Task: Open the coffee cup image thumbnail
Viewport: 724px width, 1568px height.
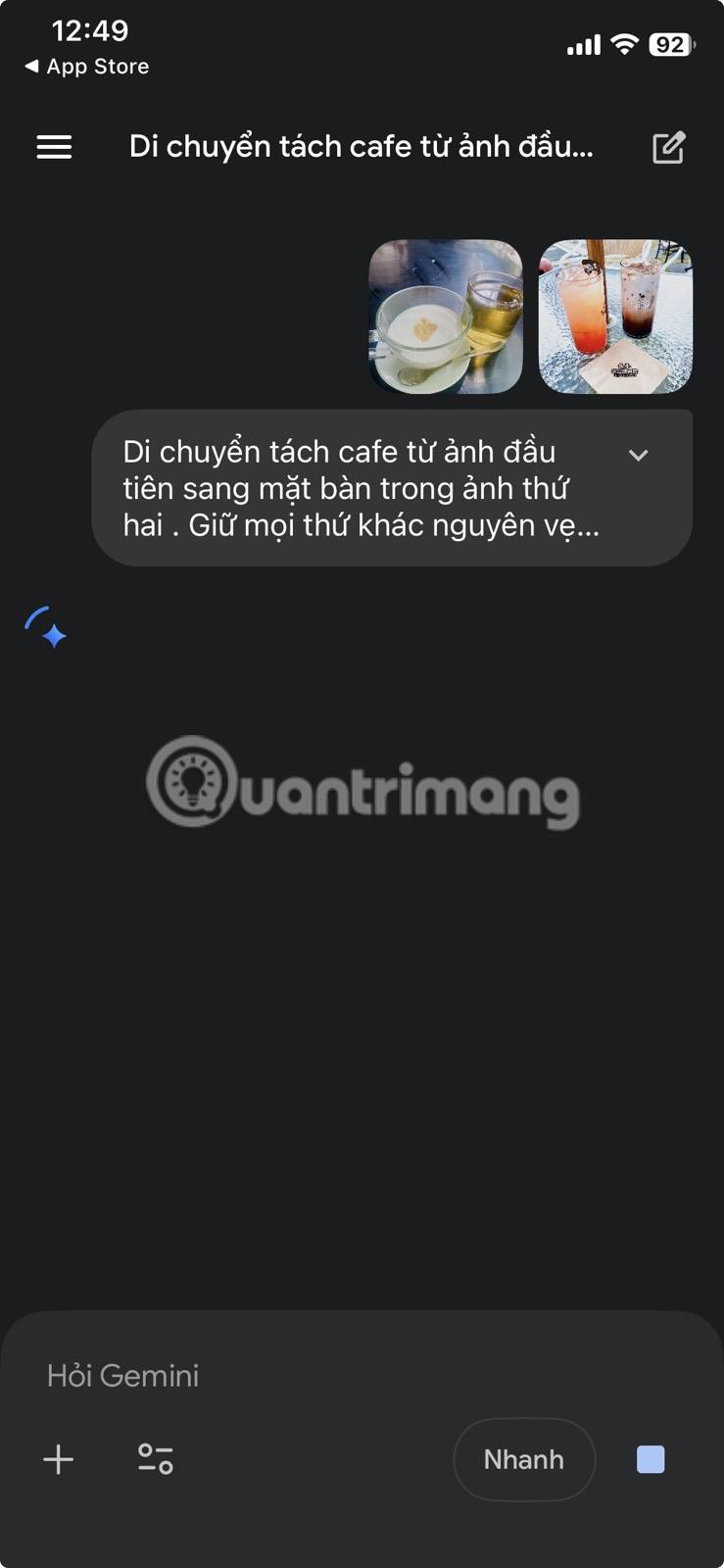Action: [446, 317]
